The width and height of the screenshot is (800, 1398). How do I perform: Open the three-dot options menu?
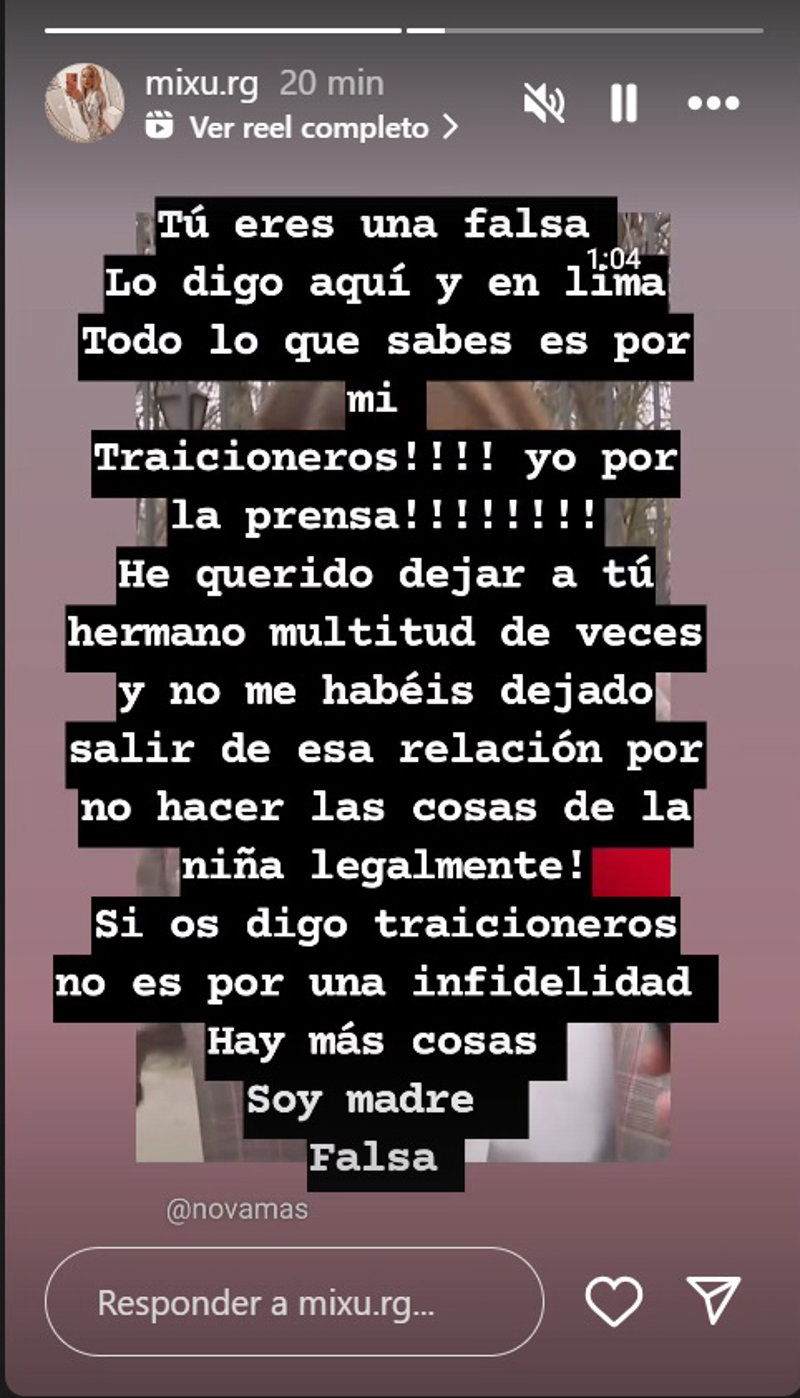pyautogui.click(x=714, y=102)
